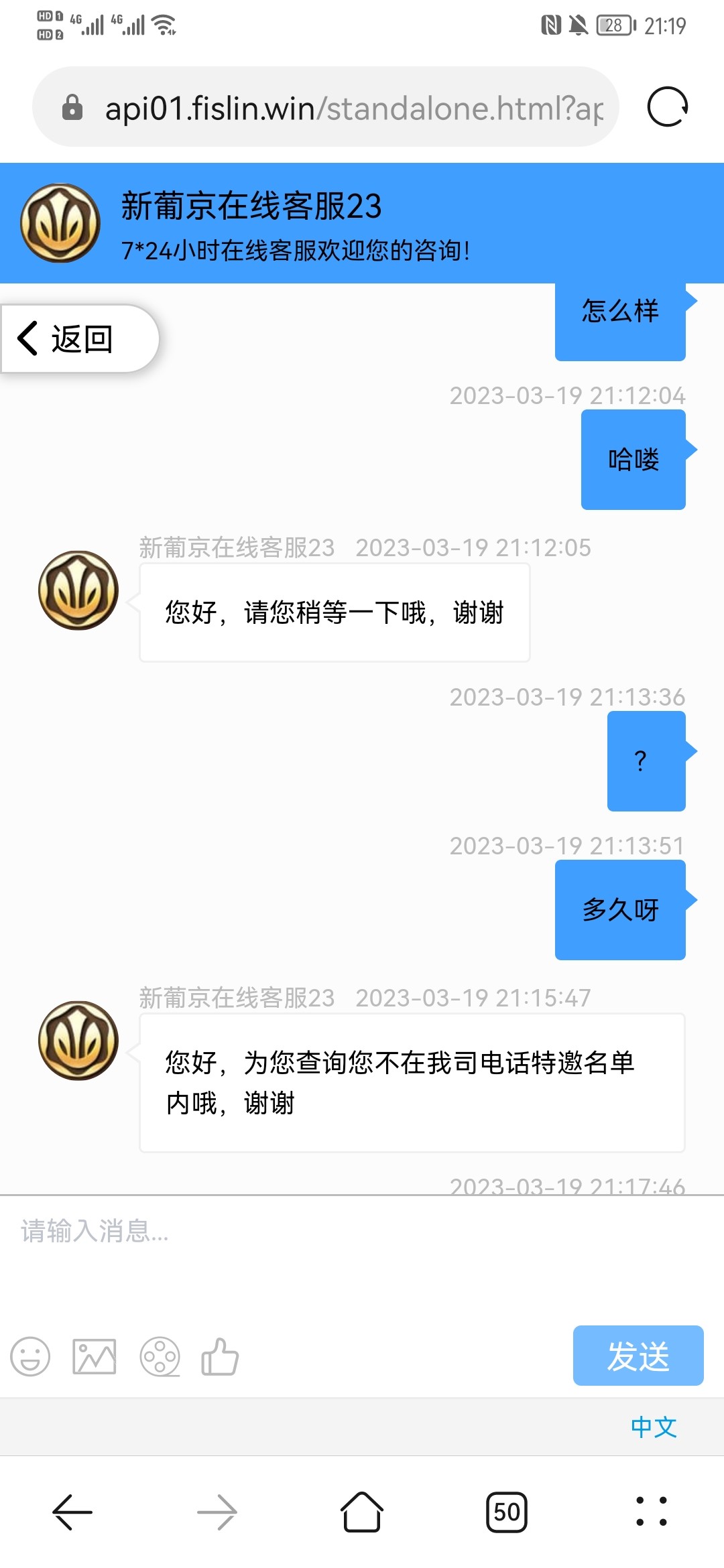Open the tab switcher showing 50 tabs
This screenshot has width=724, height=1568.
(507, 1512)
